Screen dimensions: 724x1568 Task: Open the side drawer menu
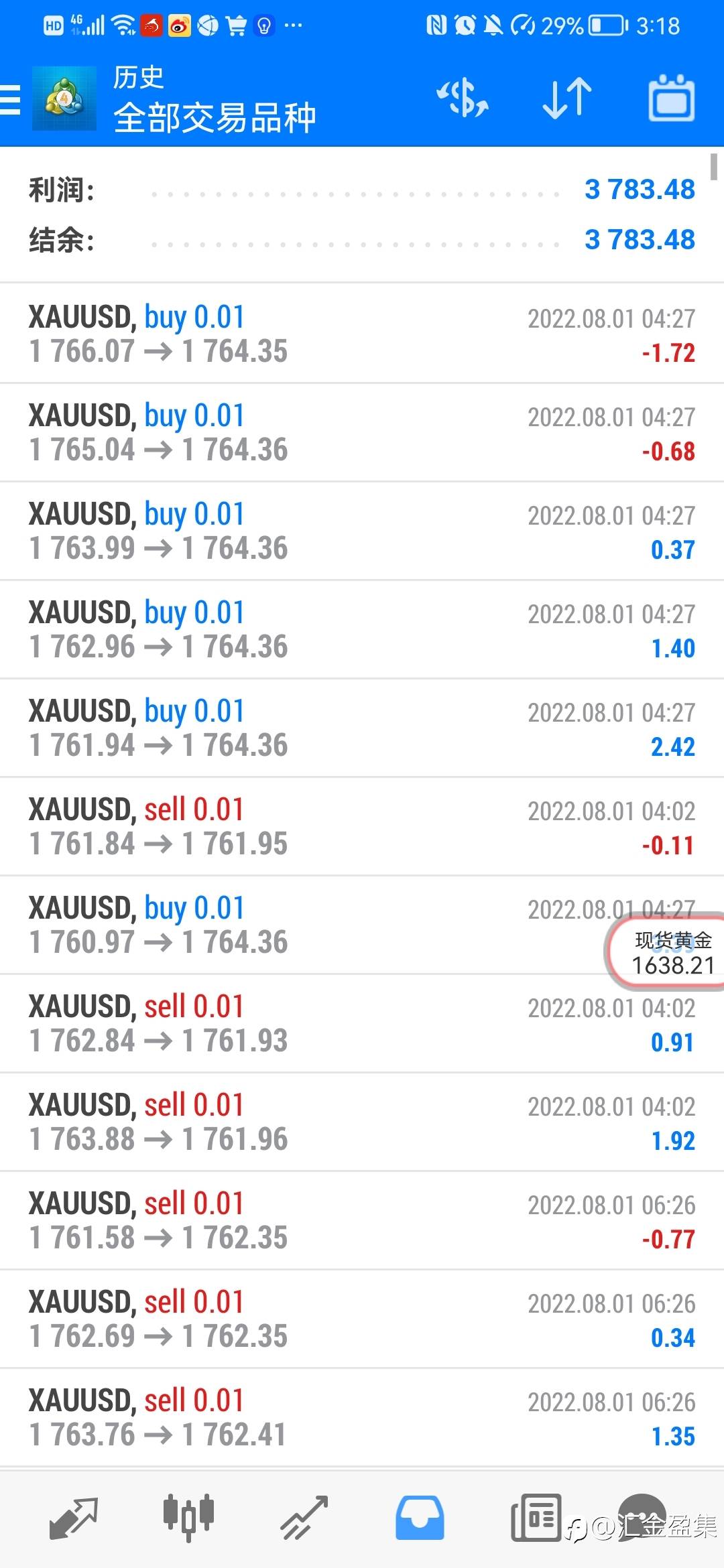[x=11, y=101]
